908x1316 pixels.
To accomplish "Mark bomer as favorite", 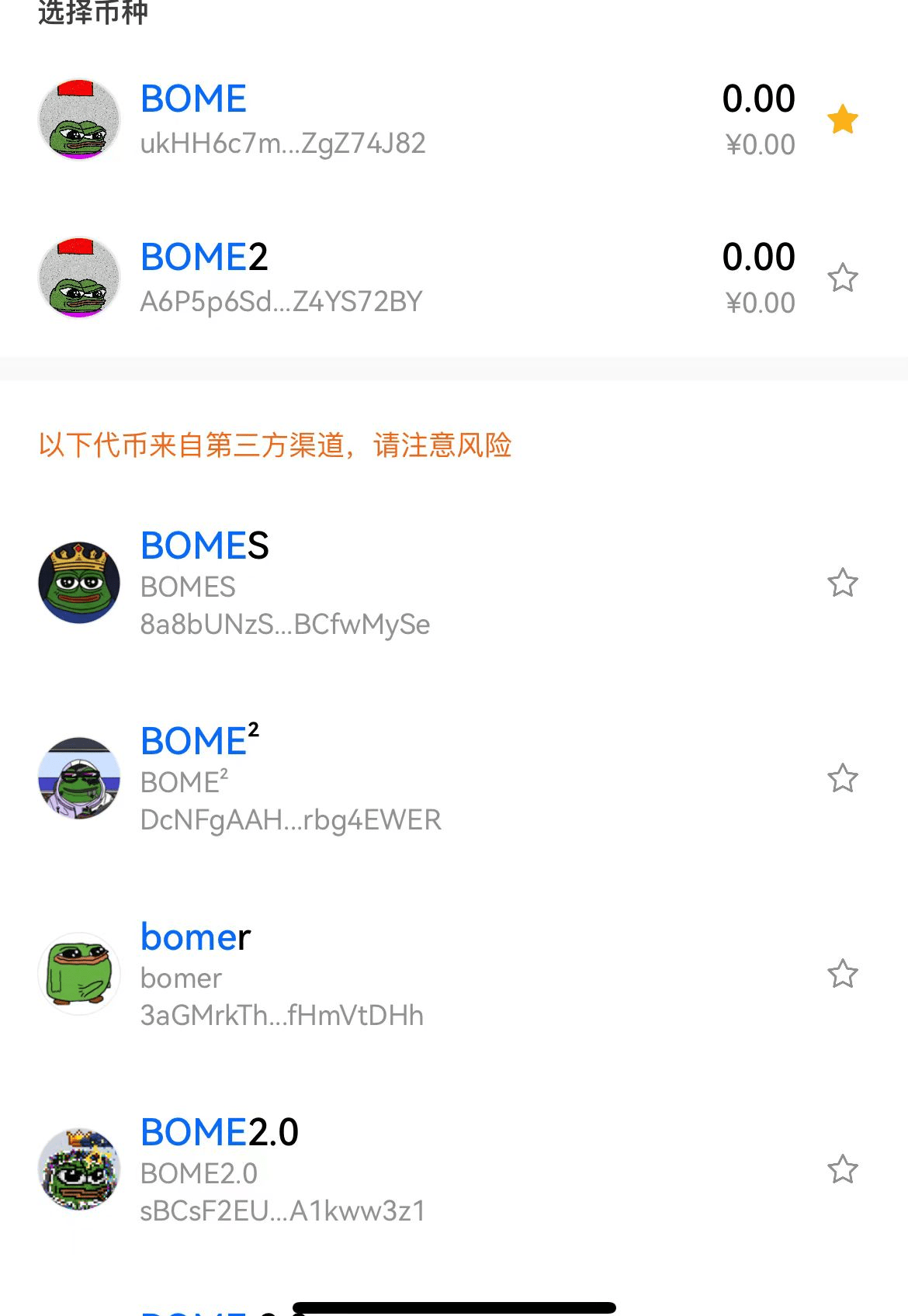I will pos(842,974).
